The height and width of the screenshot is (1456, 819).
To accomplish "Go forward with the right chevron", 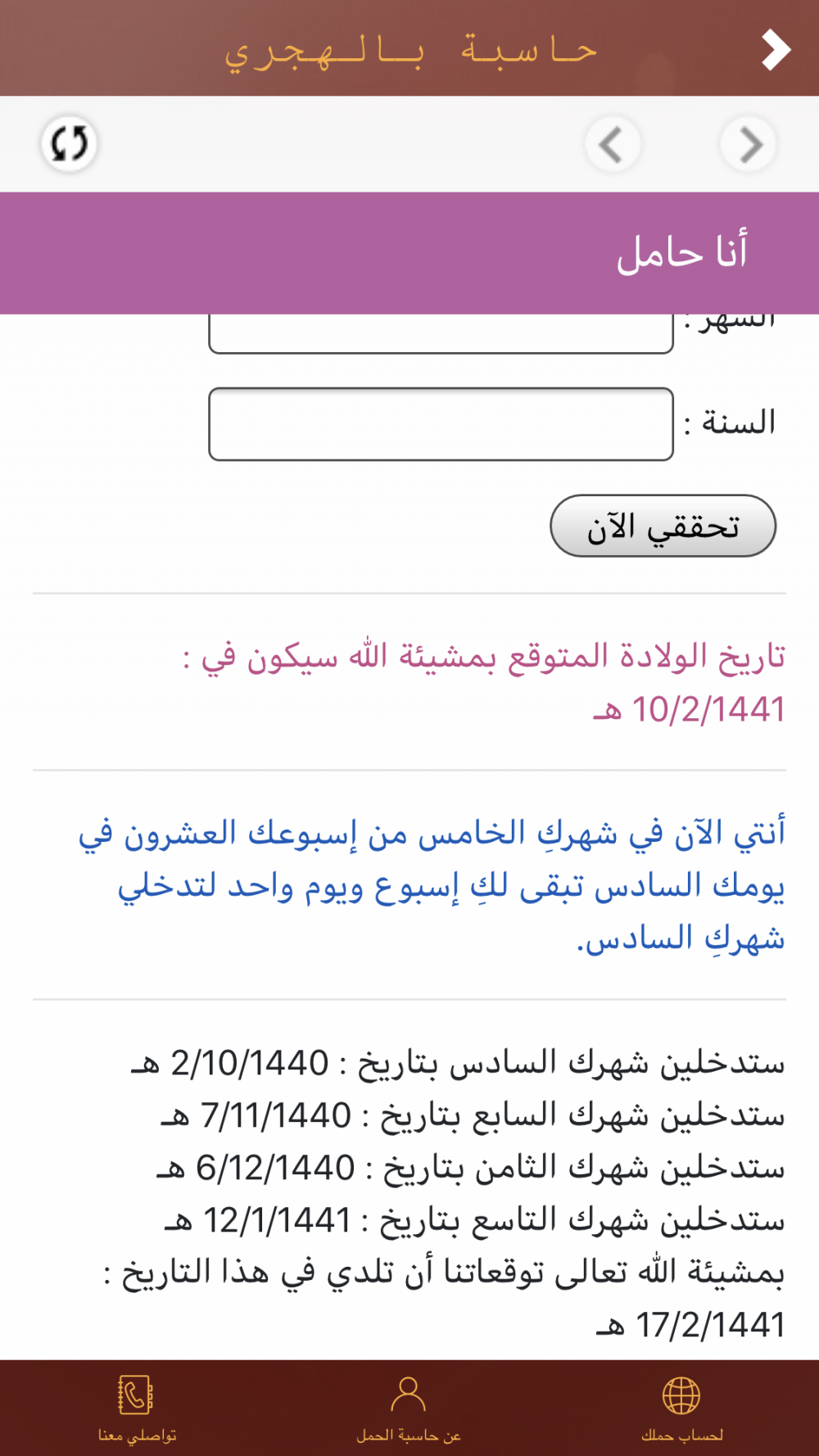I will (748, 145).
